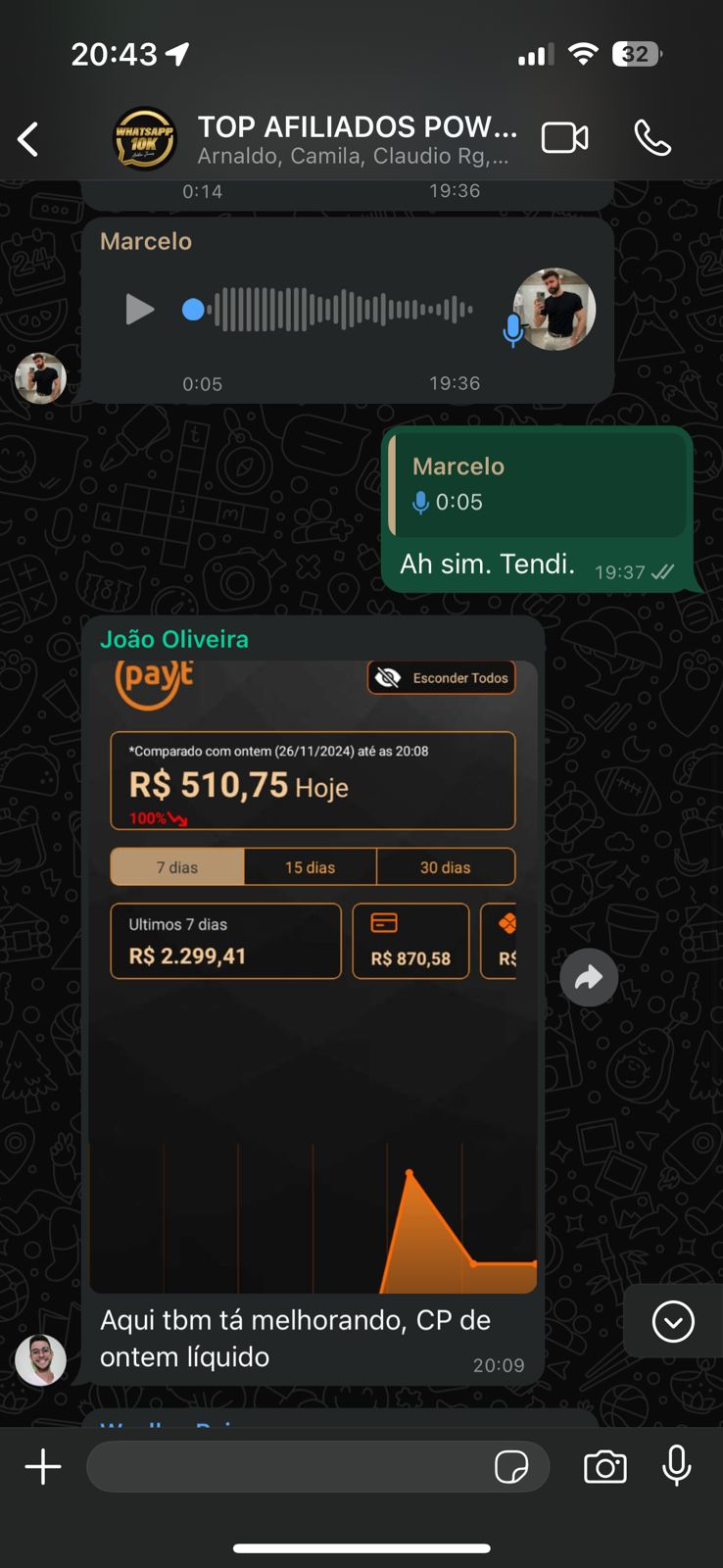Play Marcelo's 0:05 voice message
The height and width of the screenshot is (1568, 723).
point(139,310)
